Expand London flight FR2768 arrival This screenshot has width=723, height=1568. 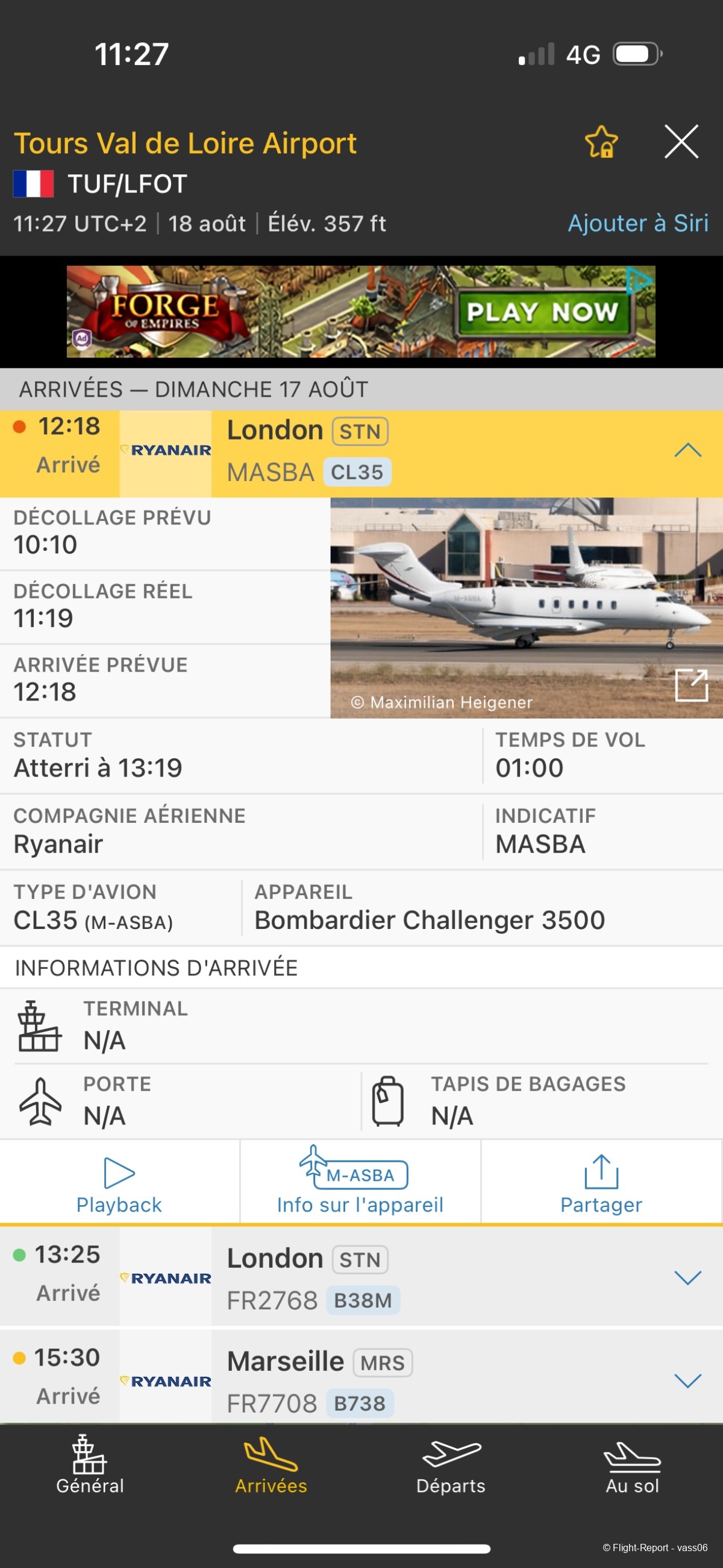[x=687, y=1277]
